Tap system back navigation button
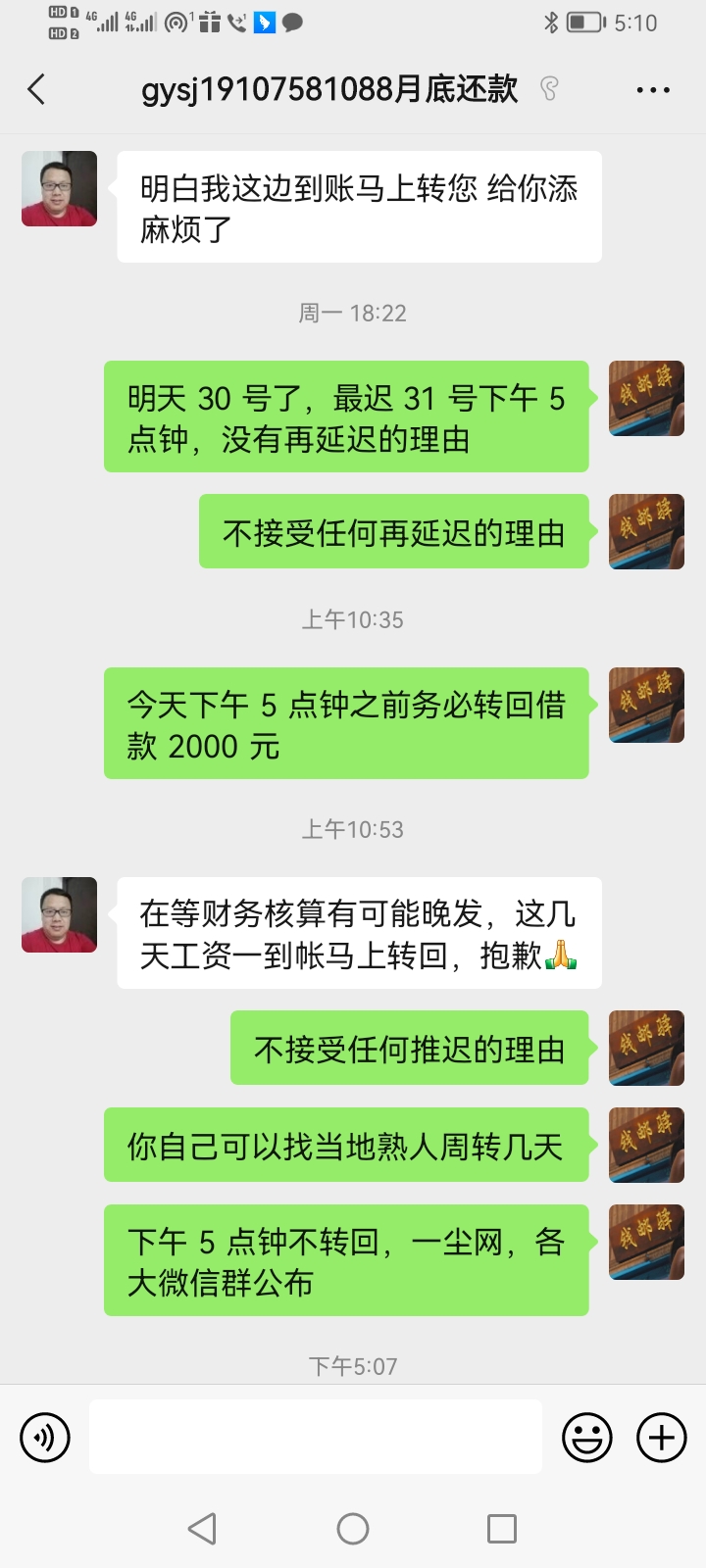The image size is (706, 1568). pyautogui.click(x=202, y=1528)
